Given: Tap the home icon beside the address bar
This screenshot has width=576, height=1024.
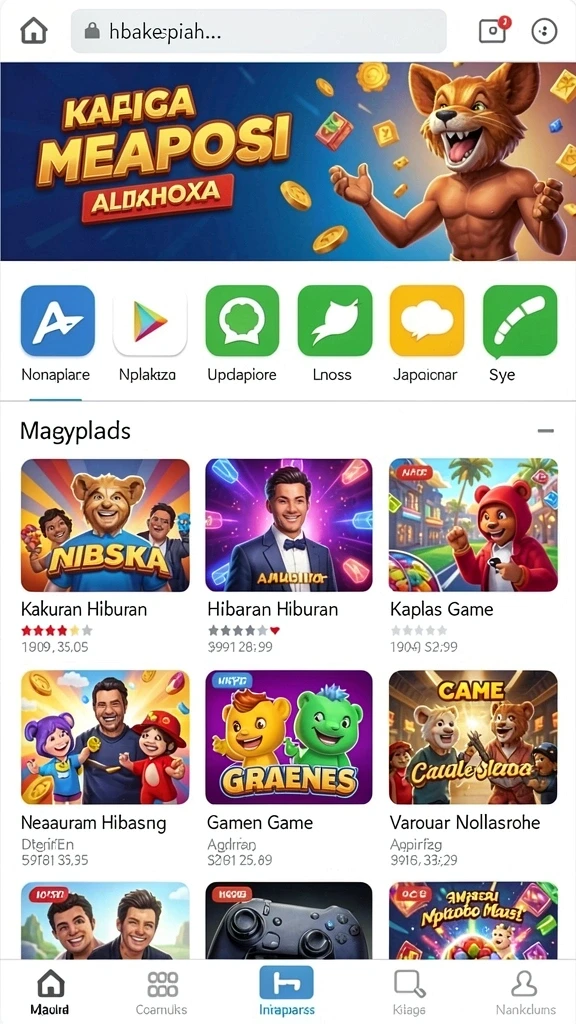Looking at the screenshot, I should coord(34,31).
